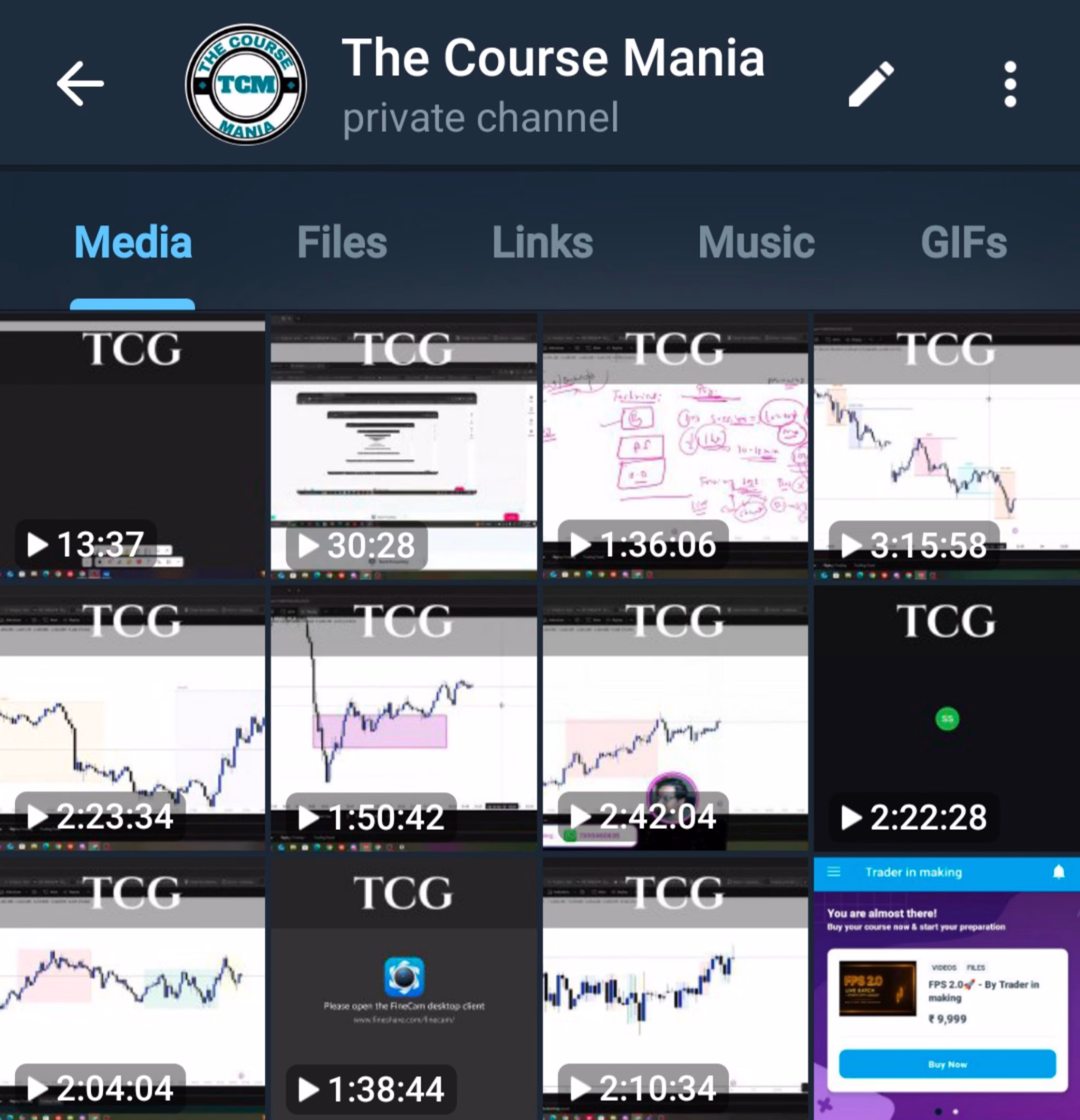1080x1120 pixels.
Task: Switch to the Links tab
Action: pos(542,242)
